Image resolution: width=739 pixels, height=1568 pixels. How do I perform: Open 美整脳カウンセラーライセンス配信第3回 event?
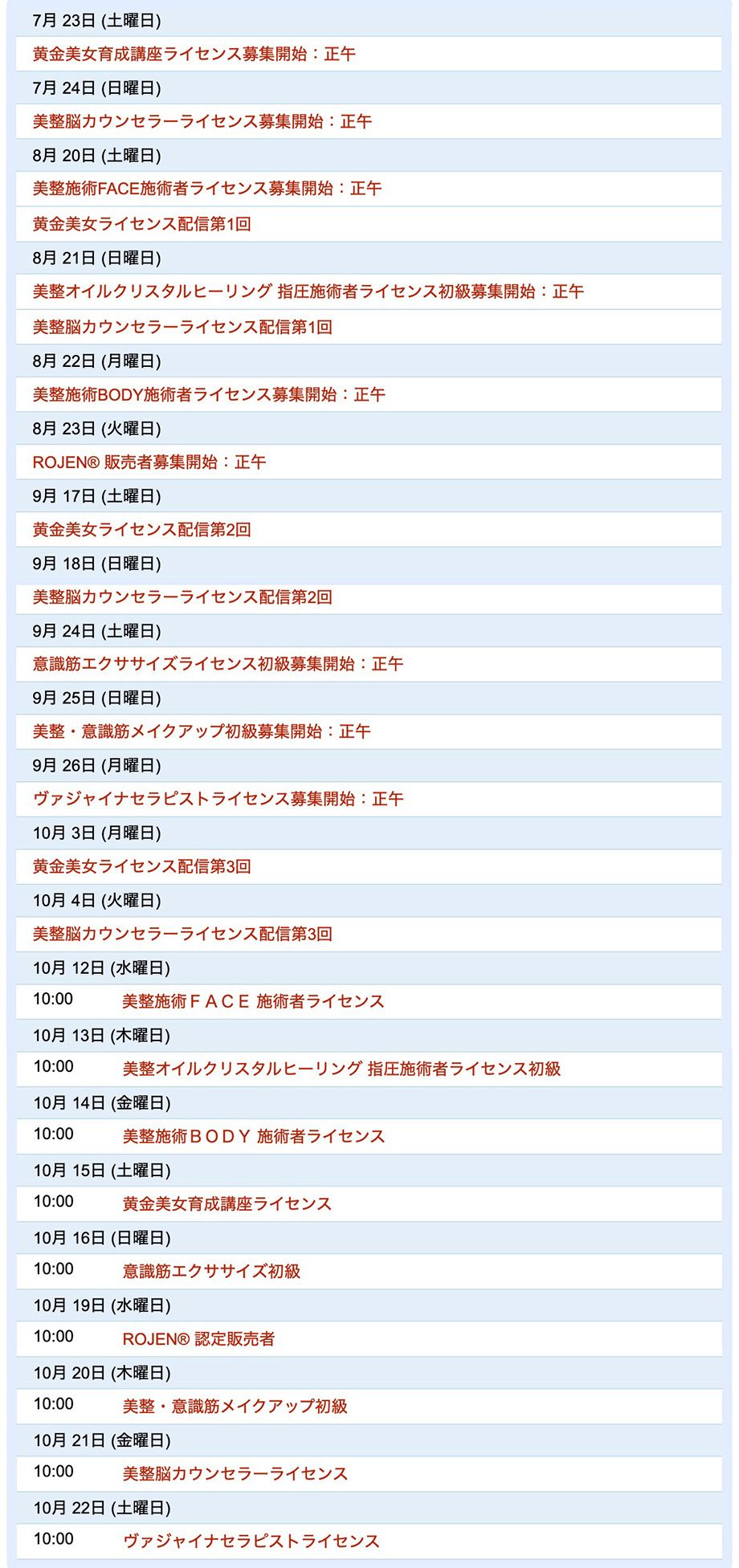pyautogui.click(x=182, y=934)
